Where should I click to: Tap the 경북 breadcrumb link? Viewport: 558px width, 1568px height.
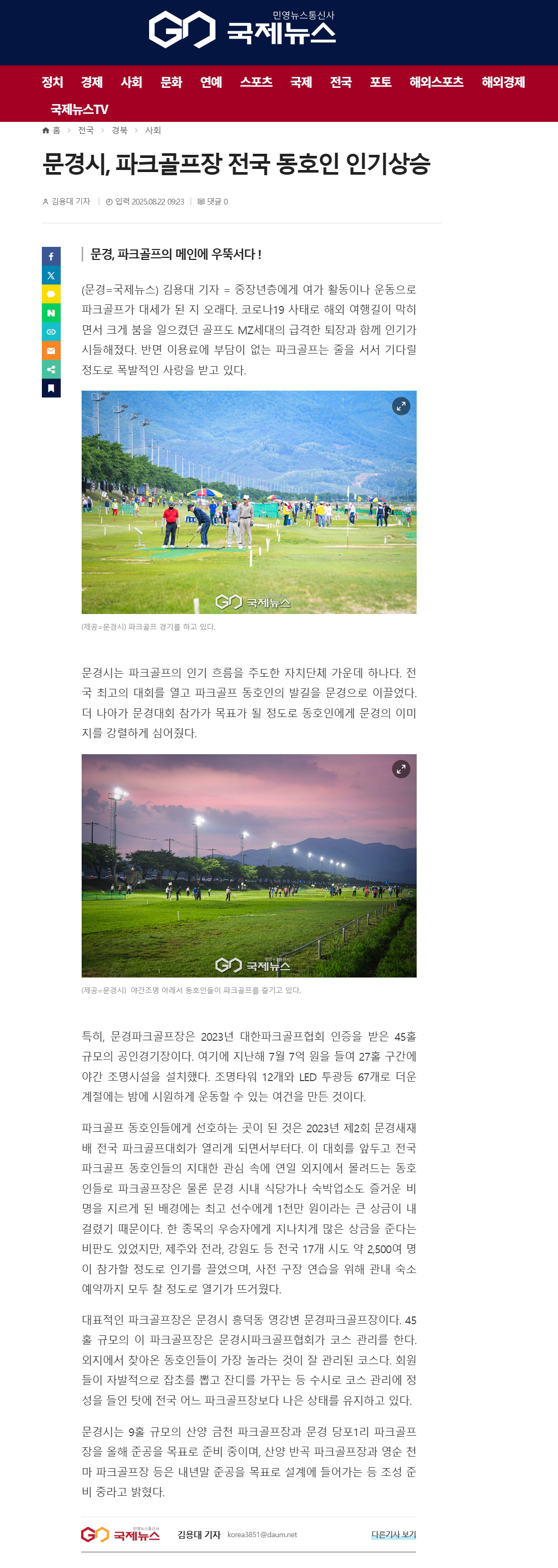[x=119, y=130]
